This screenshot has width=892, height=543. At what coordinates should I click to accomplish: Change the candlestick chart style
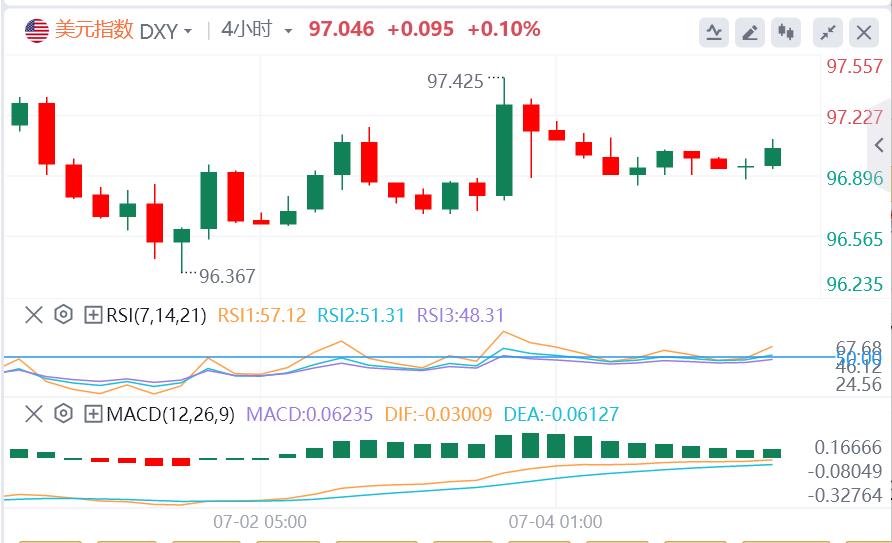pyautogui.click(x=787, y=33)
